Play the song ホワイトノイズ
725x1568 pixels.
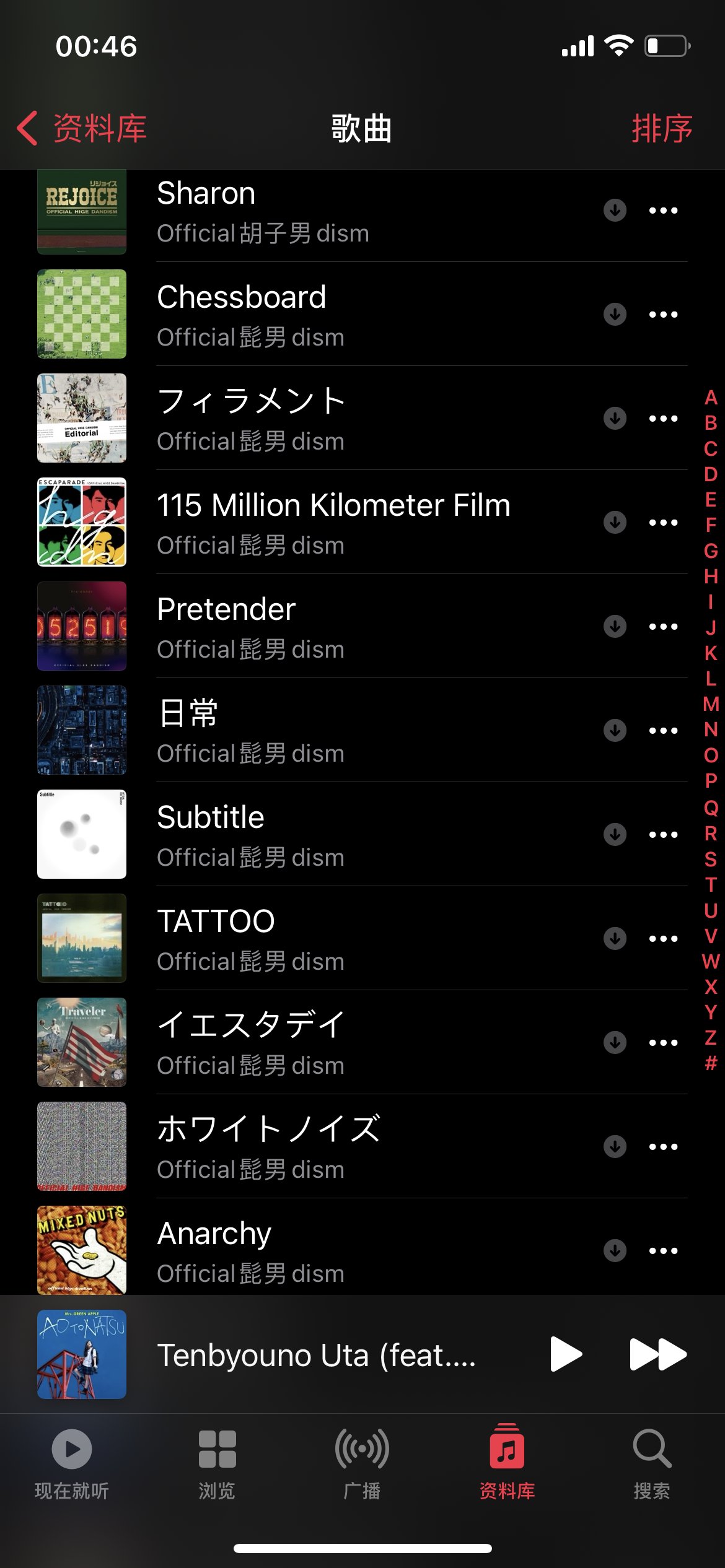pos(310,1147)
